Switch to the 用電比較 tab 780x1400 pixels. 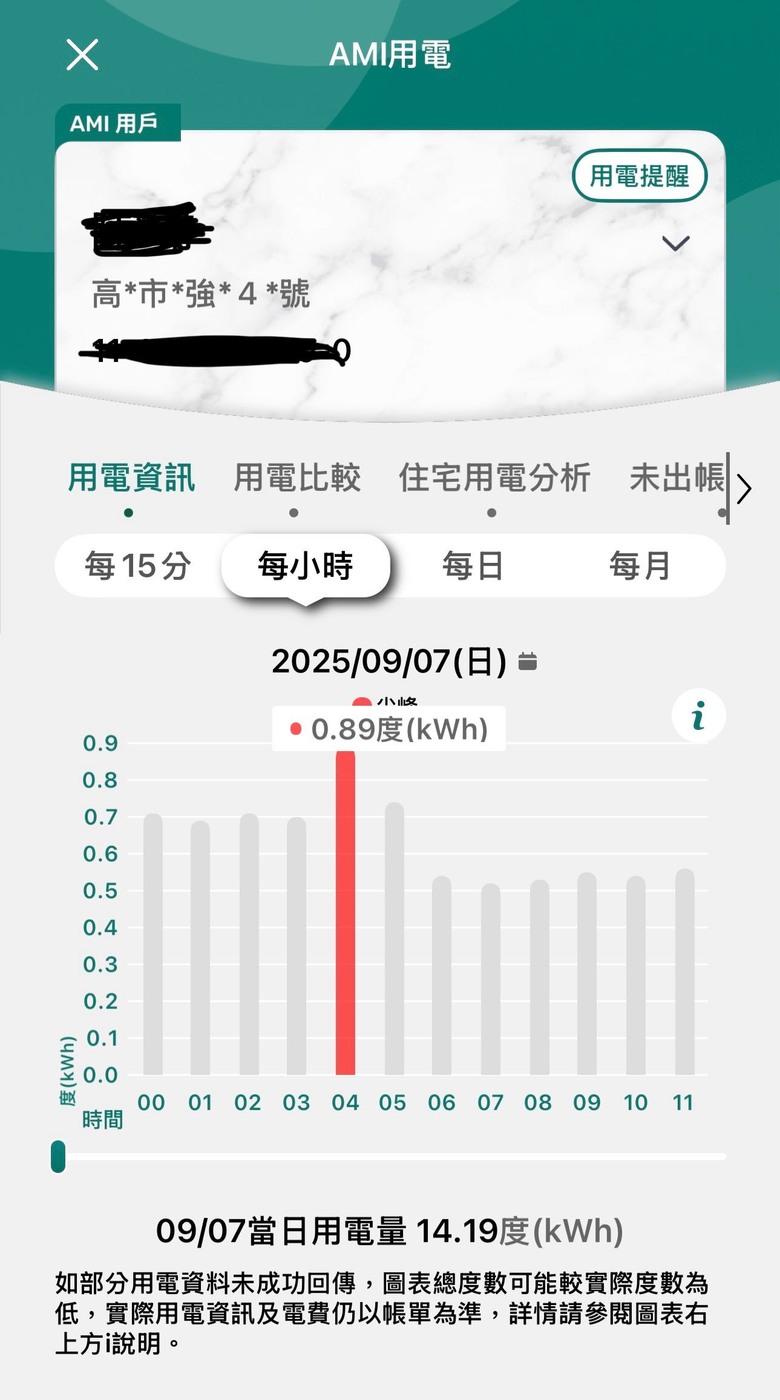pyautogui.click(x=296, y=478)
